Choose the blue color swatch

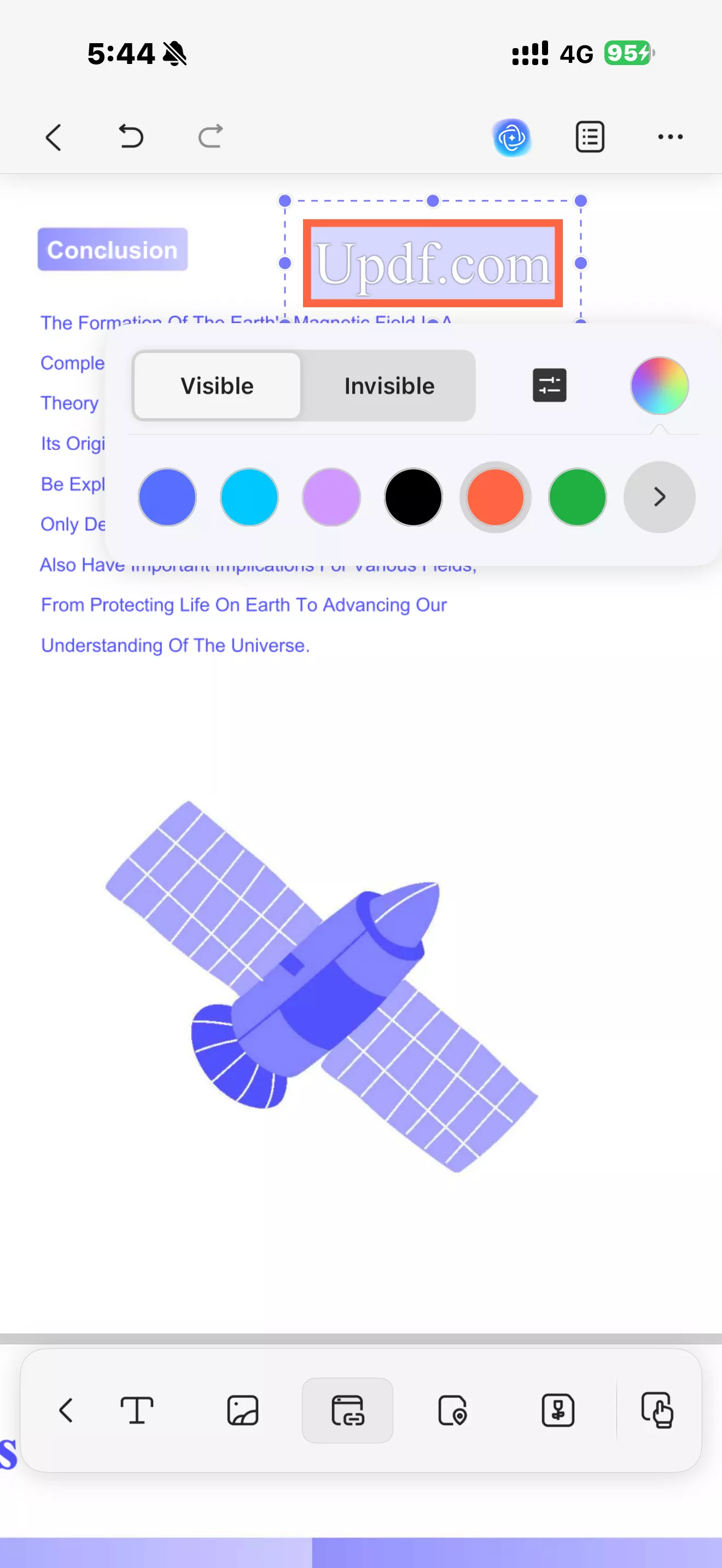[167, 498]
